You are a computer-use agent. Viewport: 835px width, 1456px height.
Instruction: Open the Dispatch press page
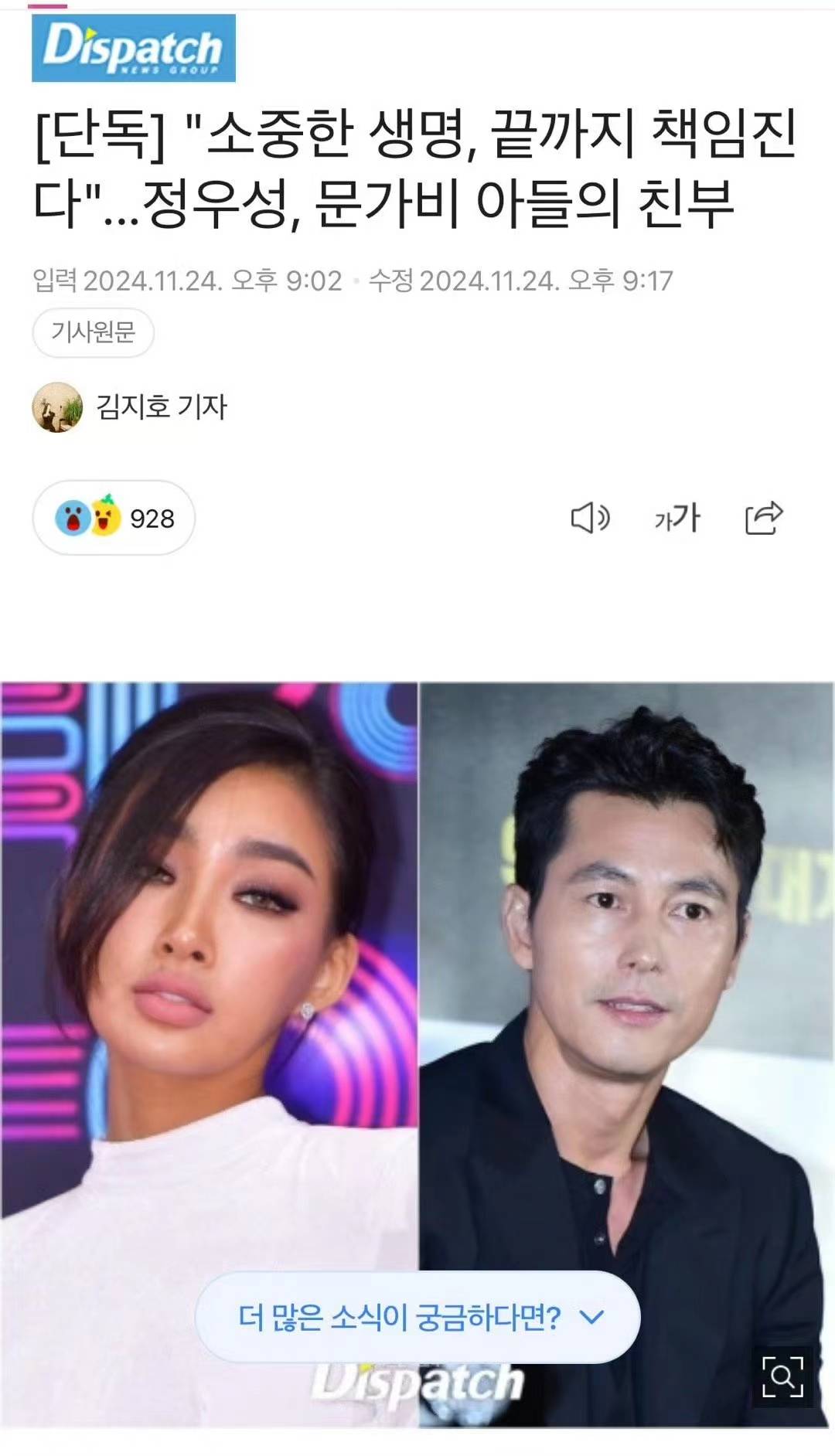(x=133, y=48)
